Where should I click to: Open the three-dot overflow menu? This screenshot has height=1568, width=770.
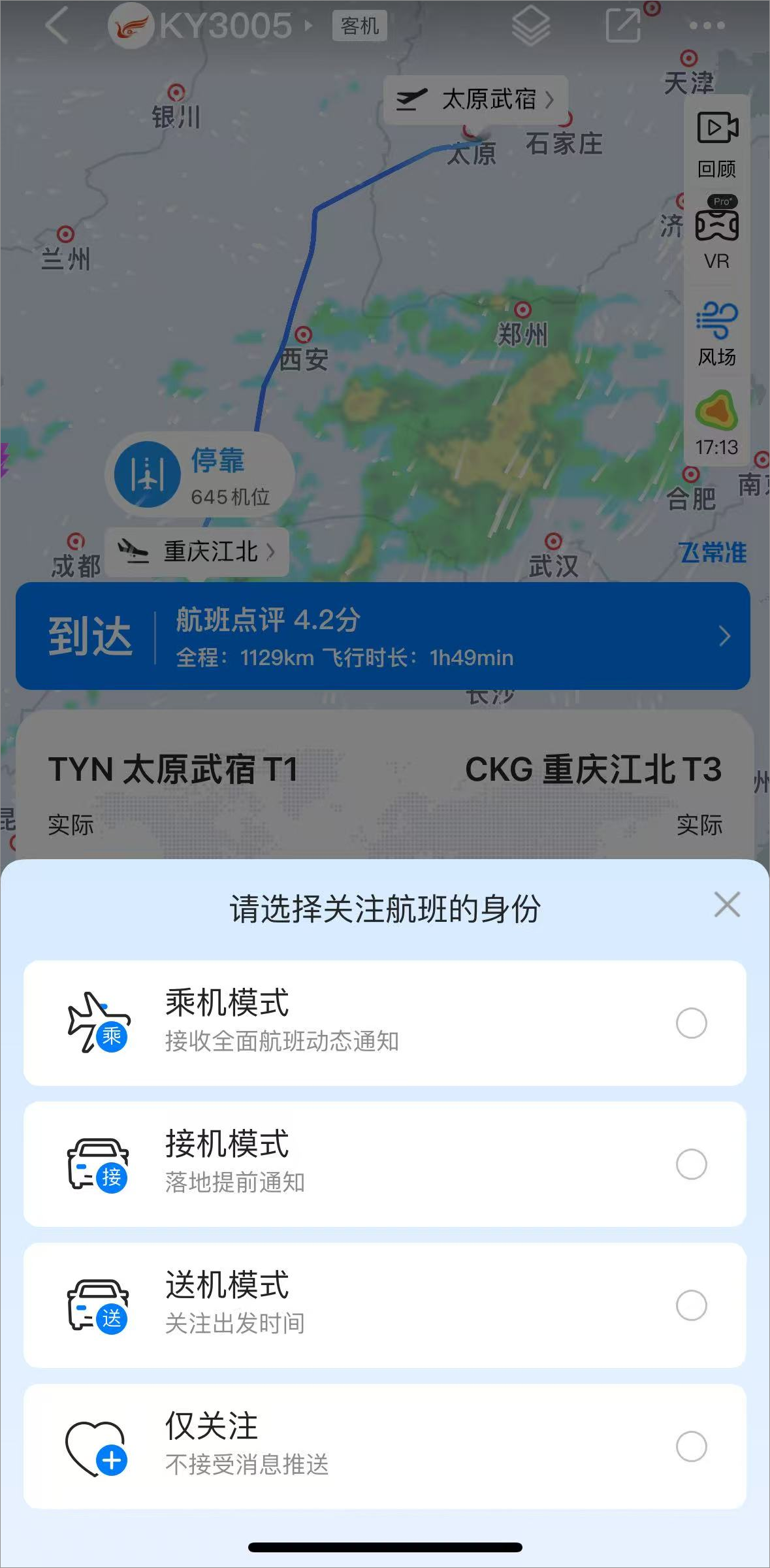707,26
